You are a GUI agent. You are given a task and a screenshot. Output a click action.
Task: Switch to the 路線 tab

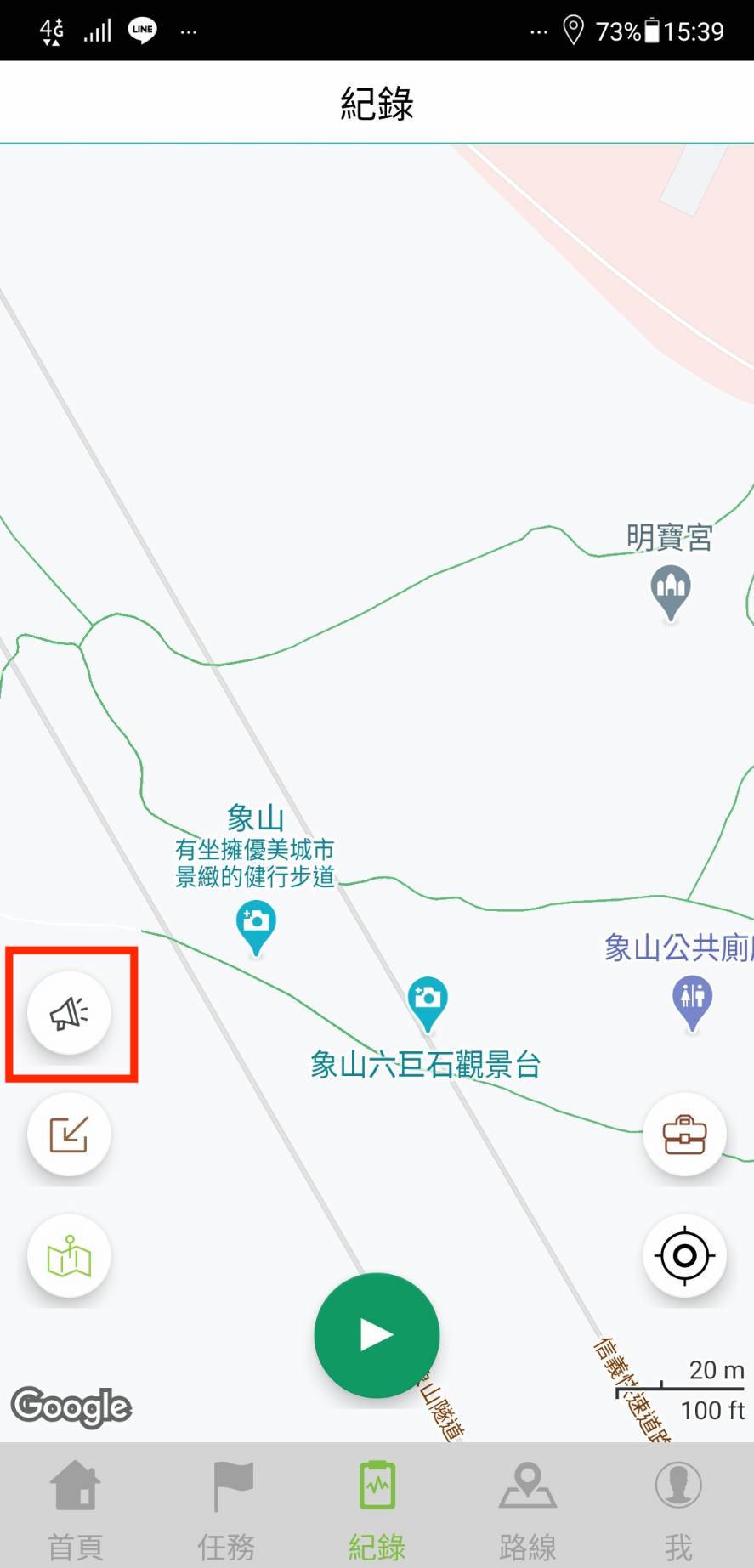[527, 1509]
